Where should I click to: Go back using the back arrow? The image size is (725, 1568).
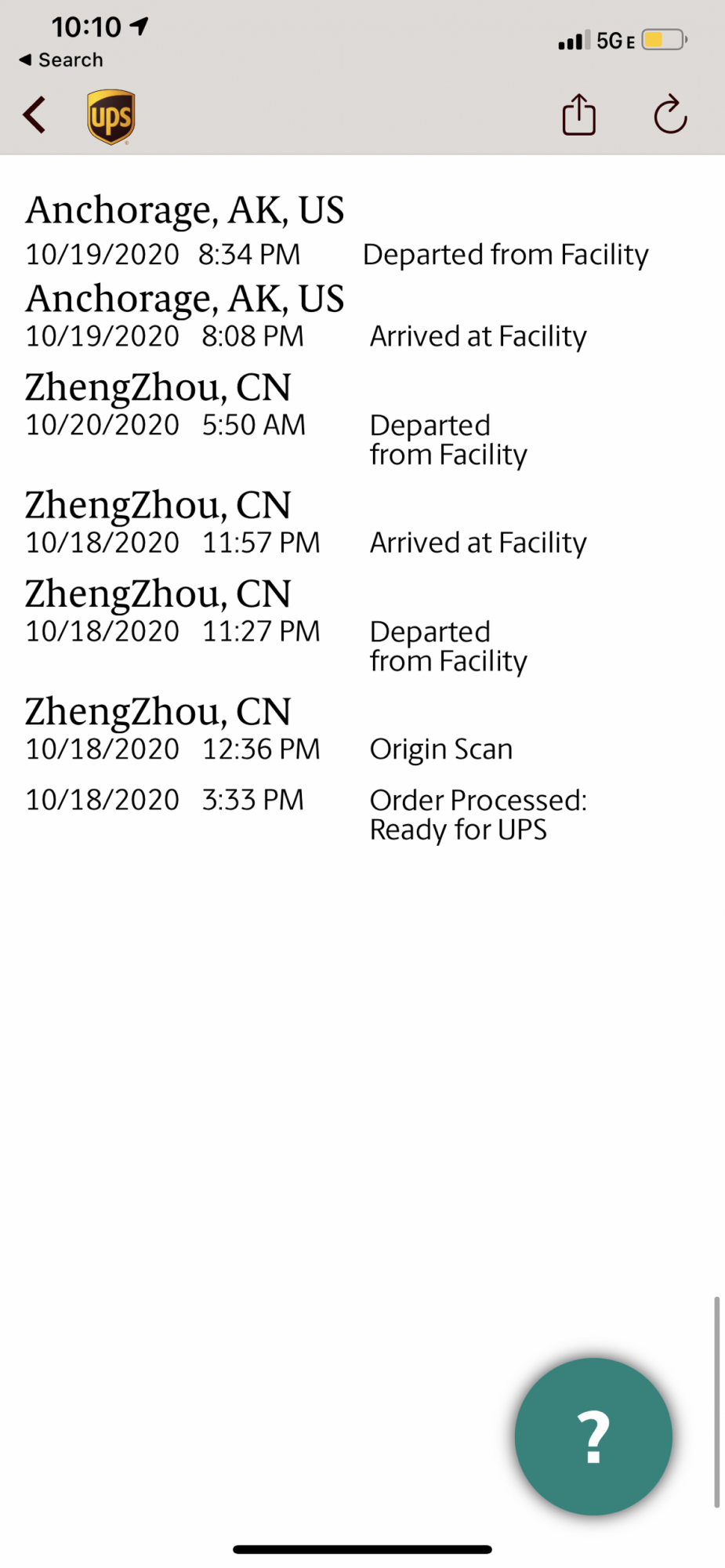tap(34, 116)
